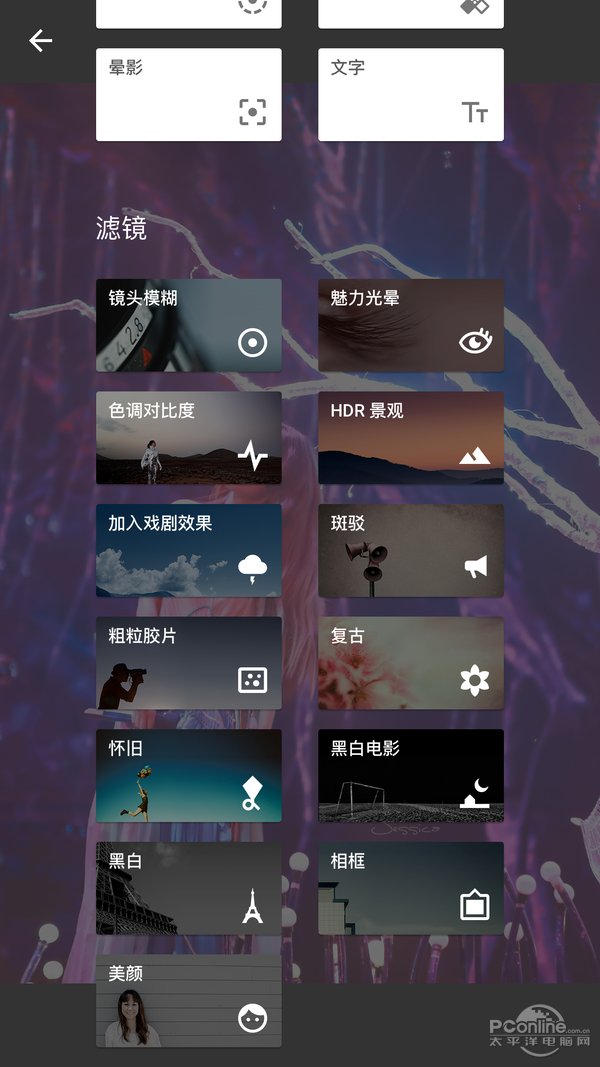This screenshot has width=600, height=1067.
Task: Open the 文字 text tool
Action: (x=410, y=95)
